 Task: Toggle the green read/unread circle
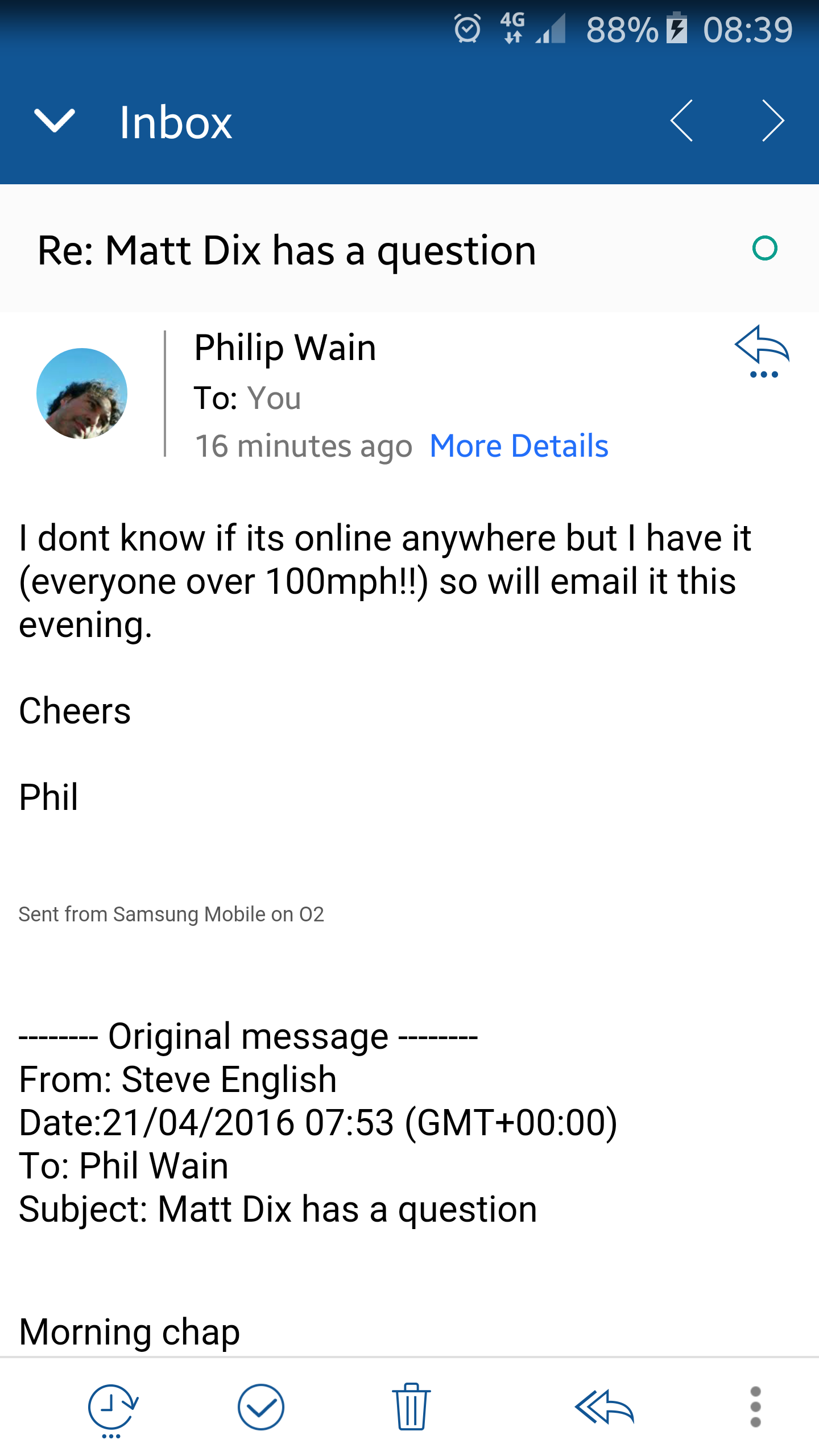764,249
